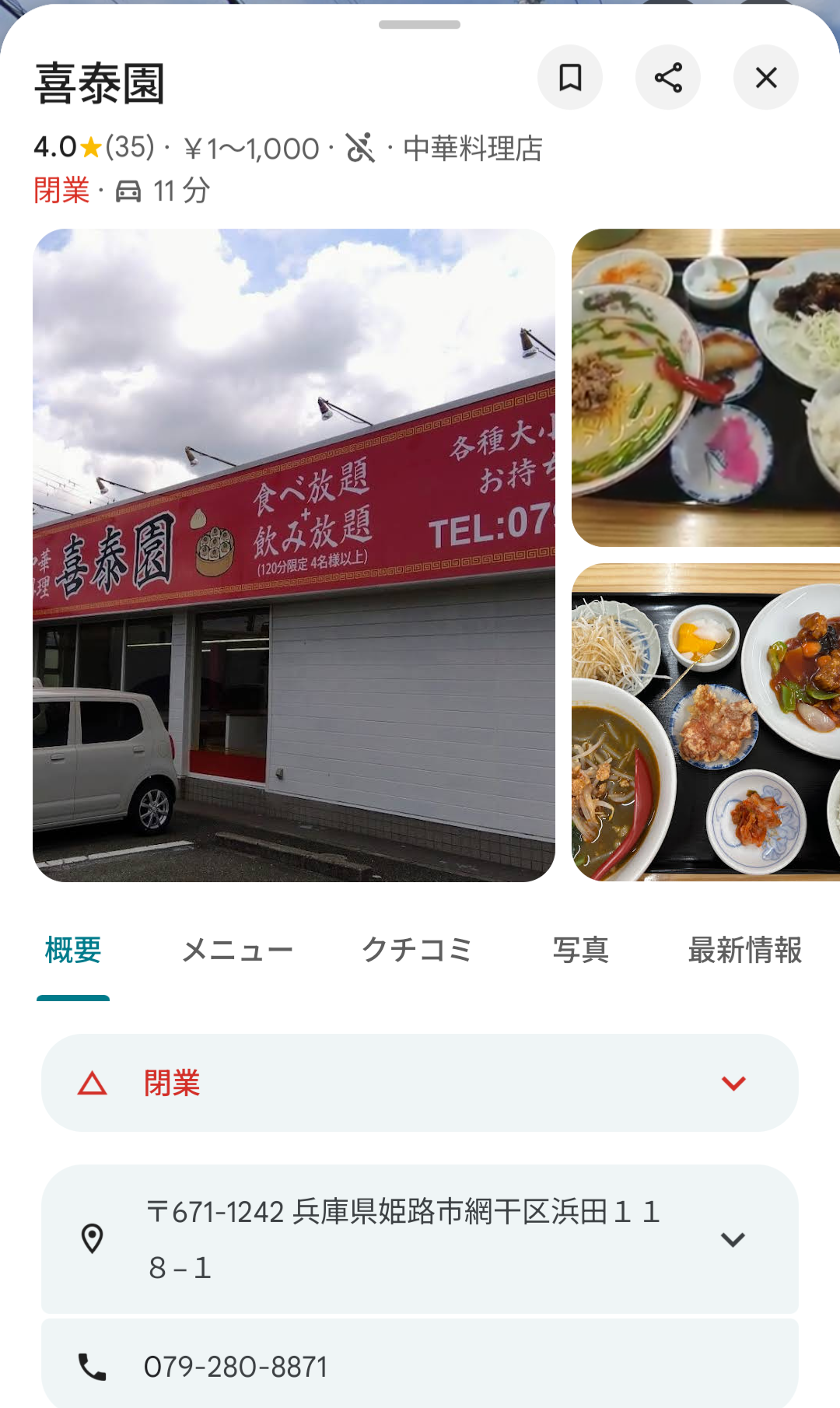840x1408 pixels.
Task: Open the storefront photo of 喜泰園
Action: click(x=294, y=555)
